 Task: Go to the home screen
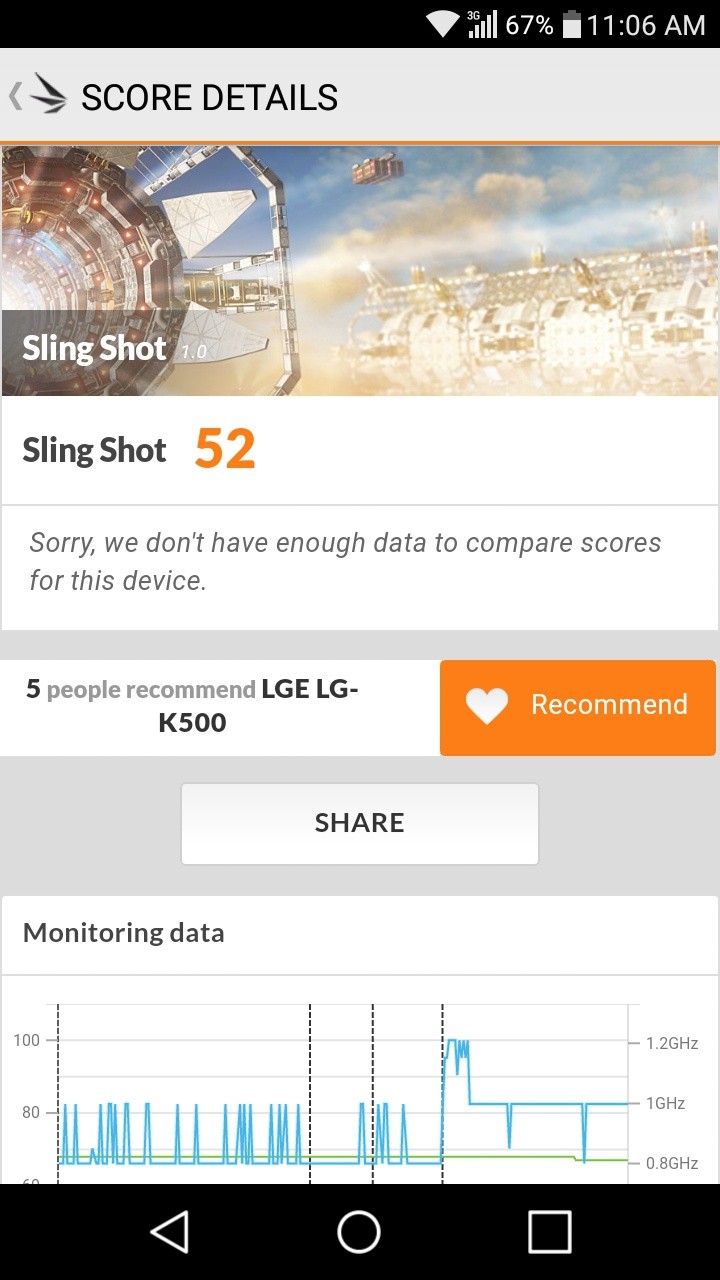[359, 1232]
